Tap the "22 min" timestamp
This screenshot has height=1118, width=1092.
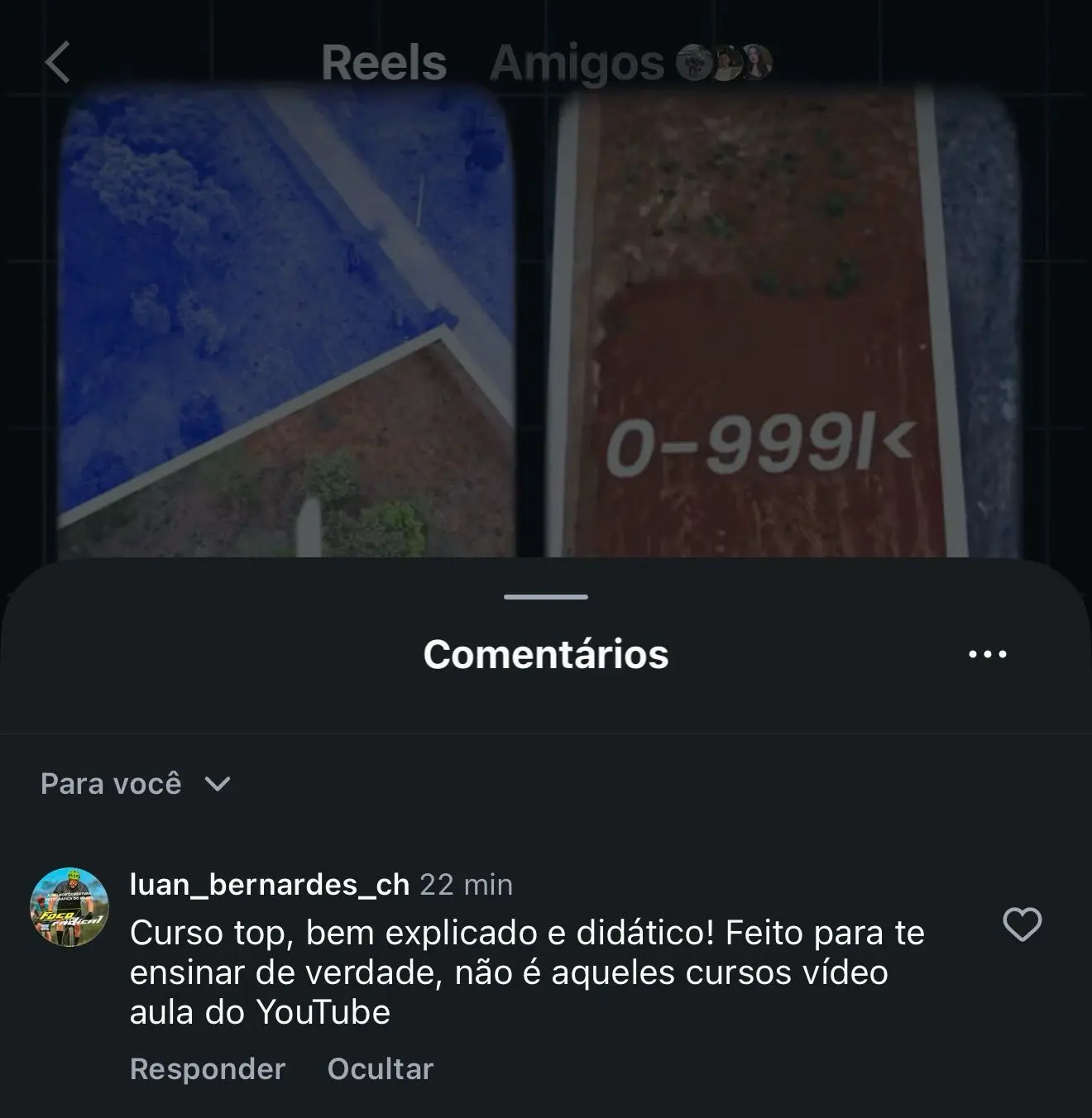tap(467, 885)
